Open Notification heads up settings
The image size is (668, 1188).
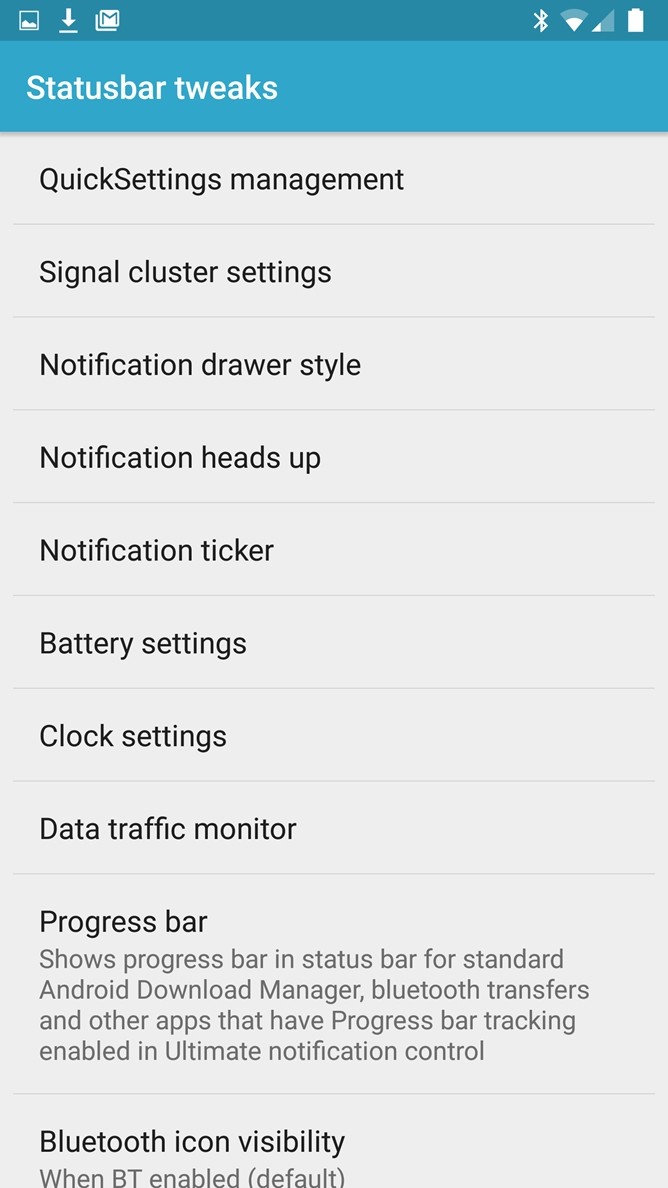point(334,457)
